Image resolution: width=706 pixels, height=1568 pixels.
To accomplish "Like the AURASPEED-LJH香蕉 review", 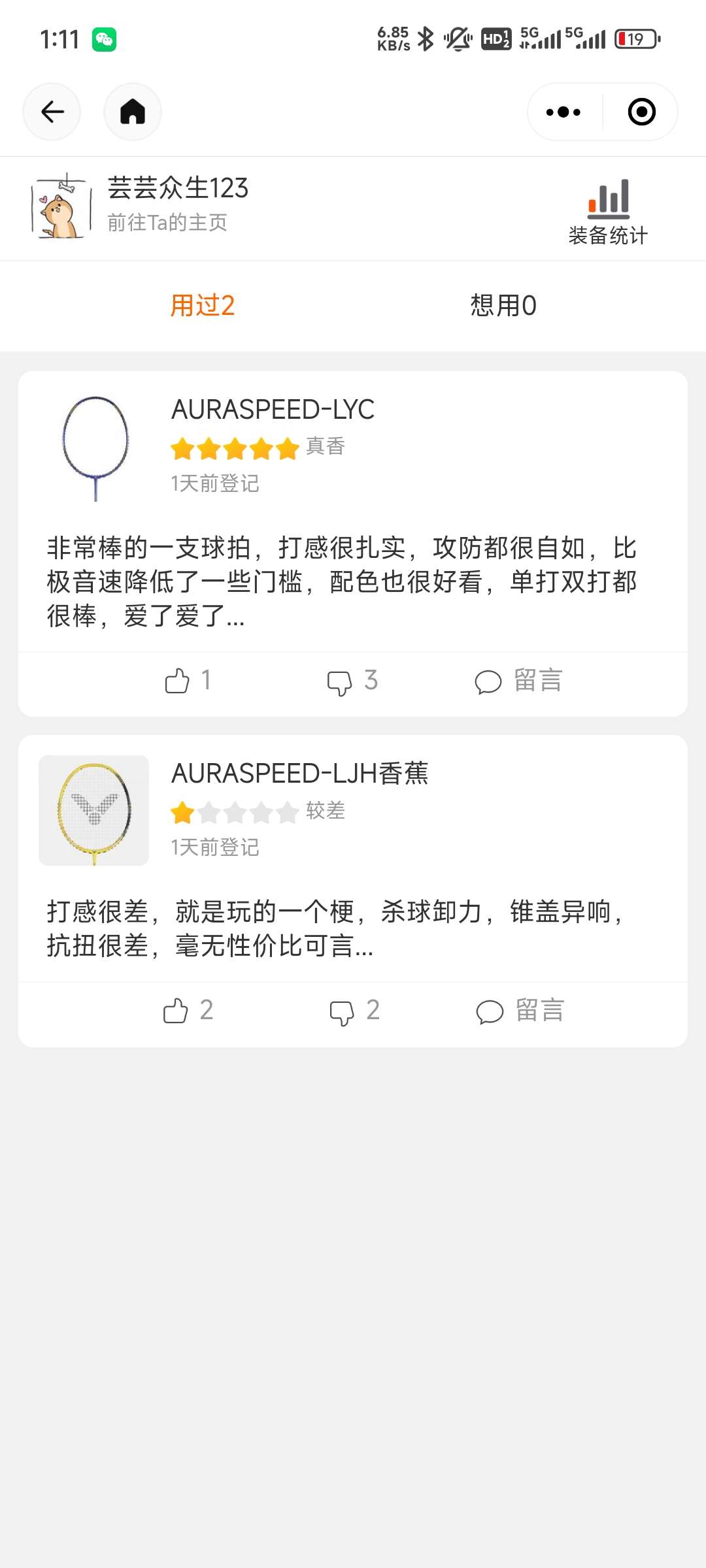I will (188, 1011).
